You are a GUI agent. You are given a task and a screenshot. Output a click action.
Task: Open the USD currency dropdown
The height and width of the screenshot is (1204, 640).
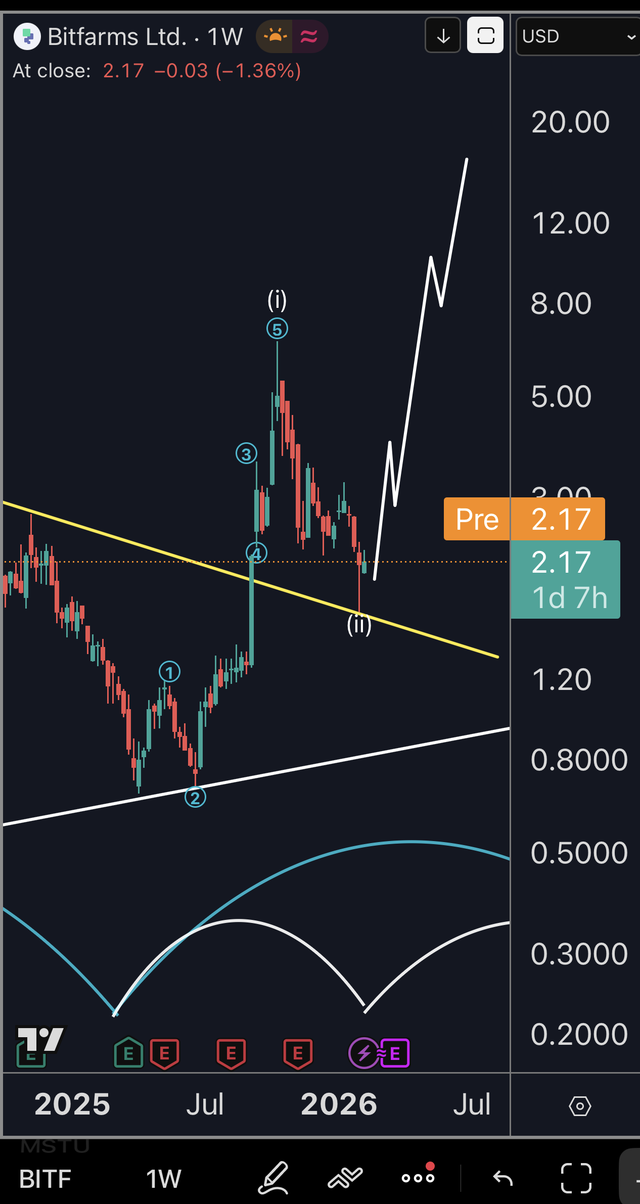[578, 36]
